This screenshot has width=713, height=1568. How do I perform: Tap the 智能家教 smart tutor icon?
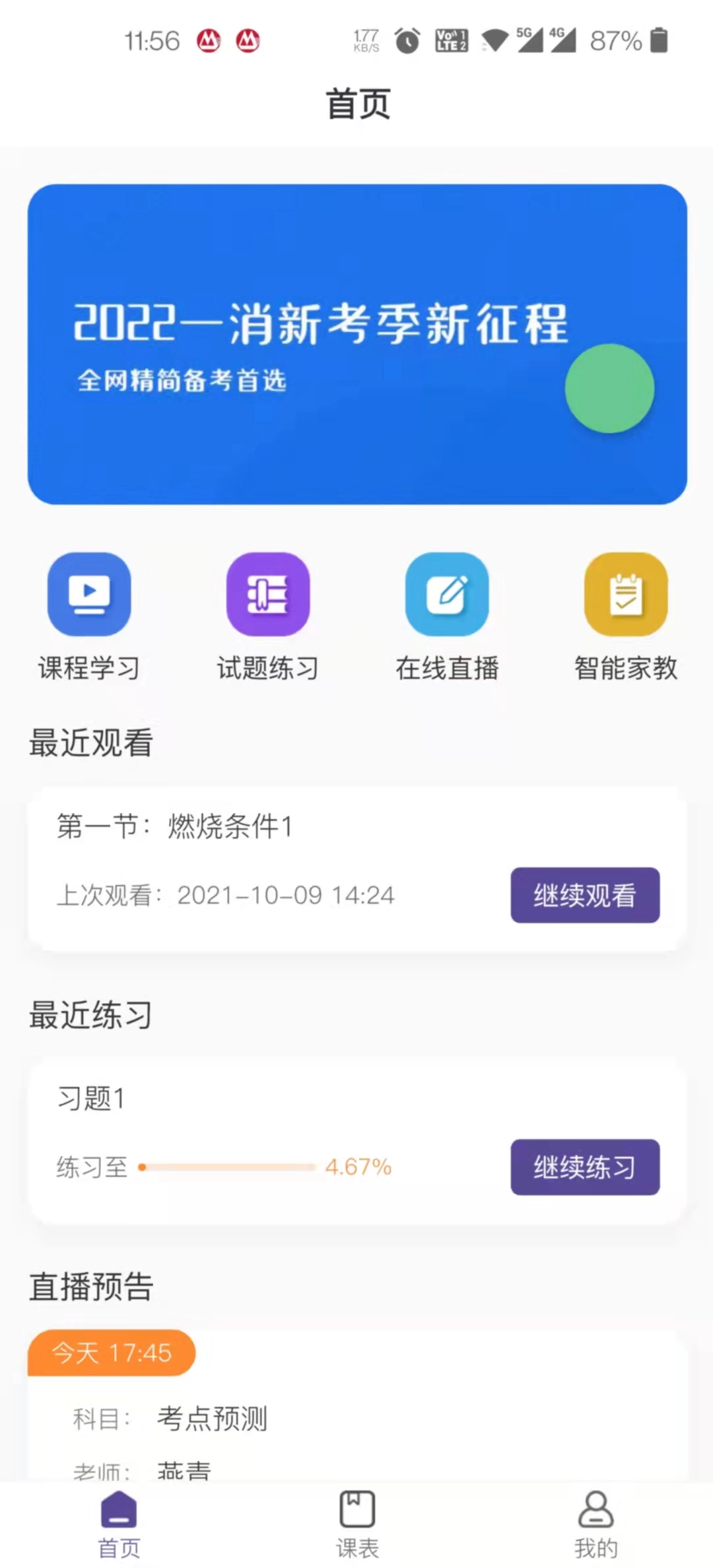(625, 594)
